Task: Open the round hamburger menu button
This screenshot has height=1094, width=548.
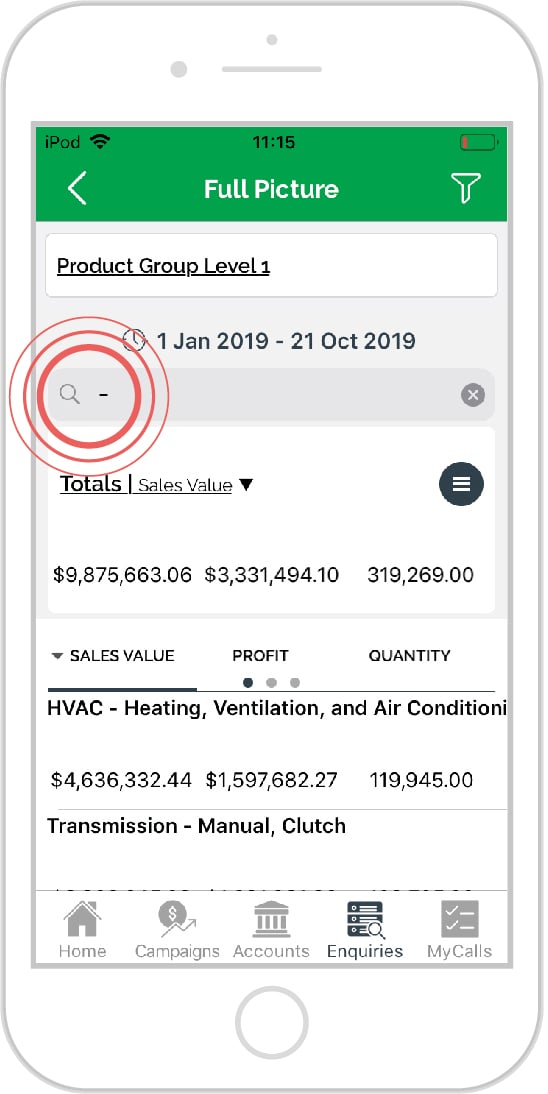Action: point(461,484)
